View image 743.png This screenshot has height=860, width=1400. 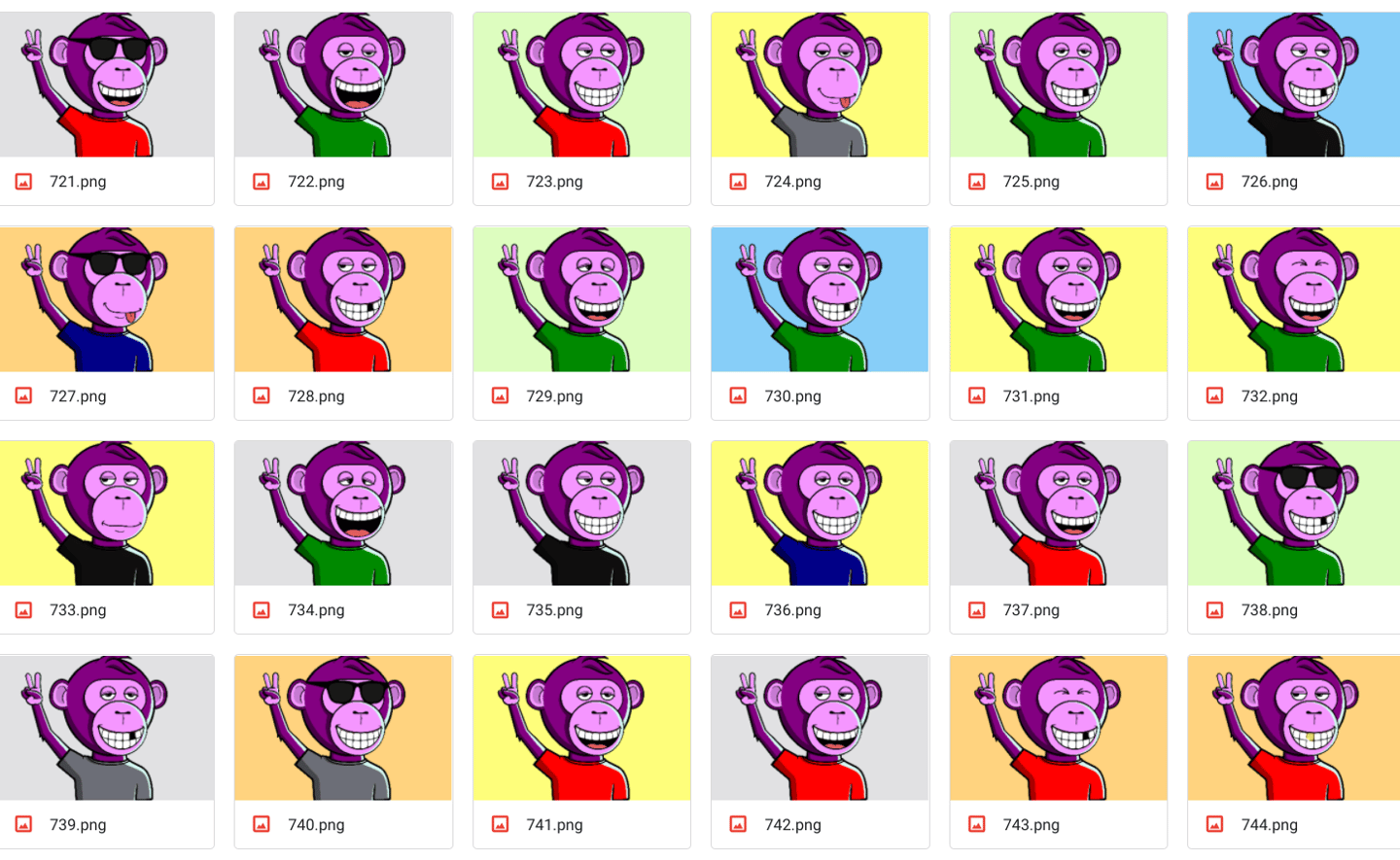[x=1058, y=728]
